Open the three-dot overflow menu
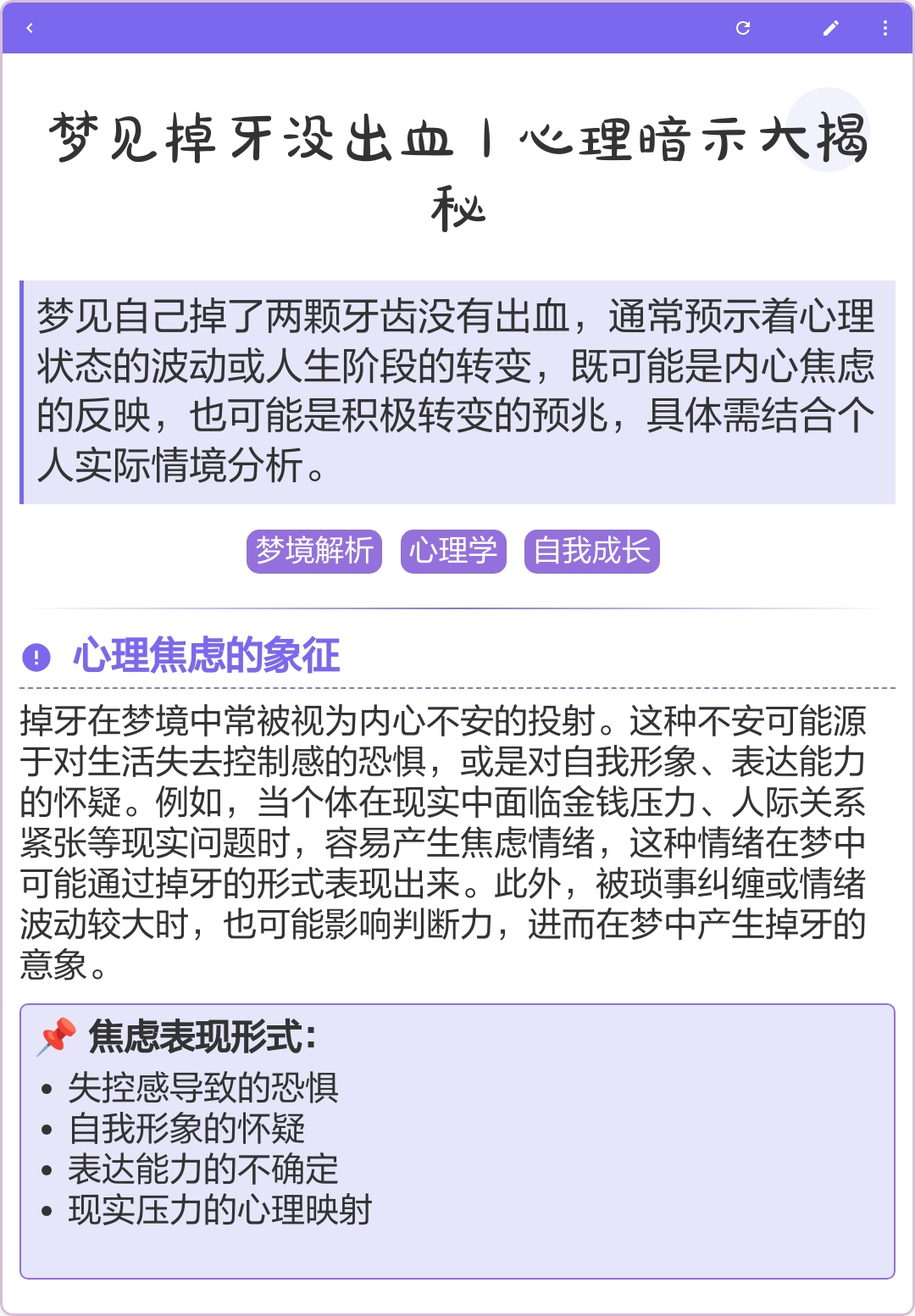915x1316 pixels. pos(884,28)
